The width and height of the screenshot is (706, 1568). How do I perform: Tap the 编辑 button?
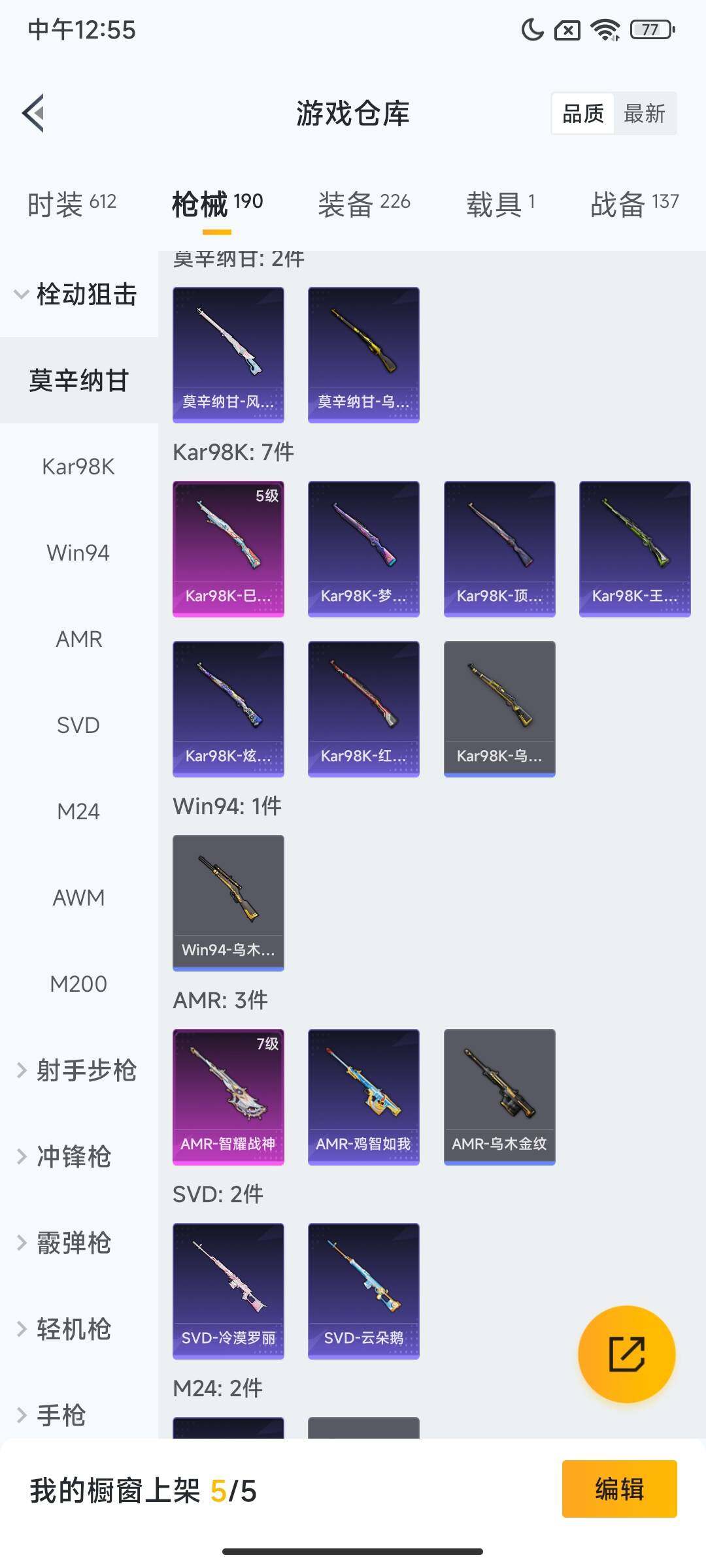tap(619, 1490)
